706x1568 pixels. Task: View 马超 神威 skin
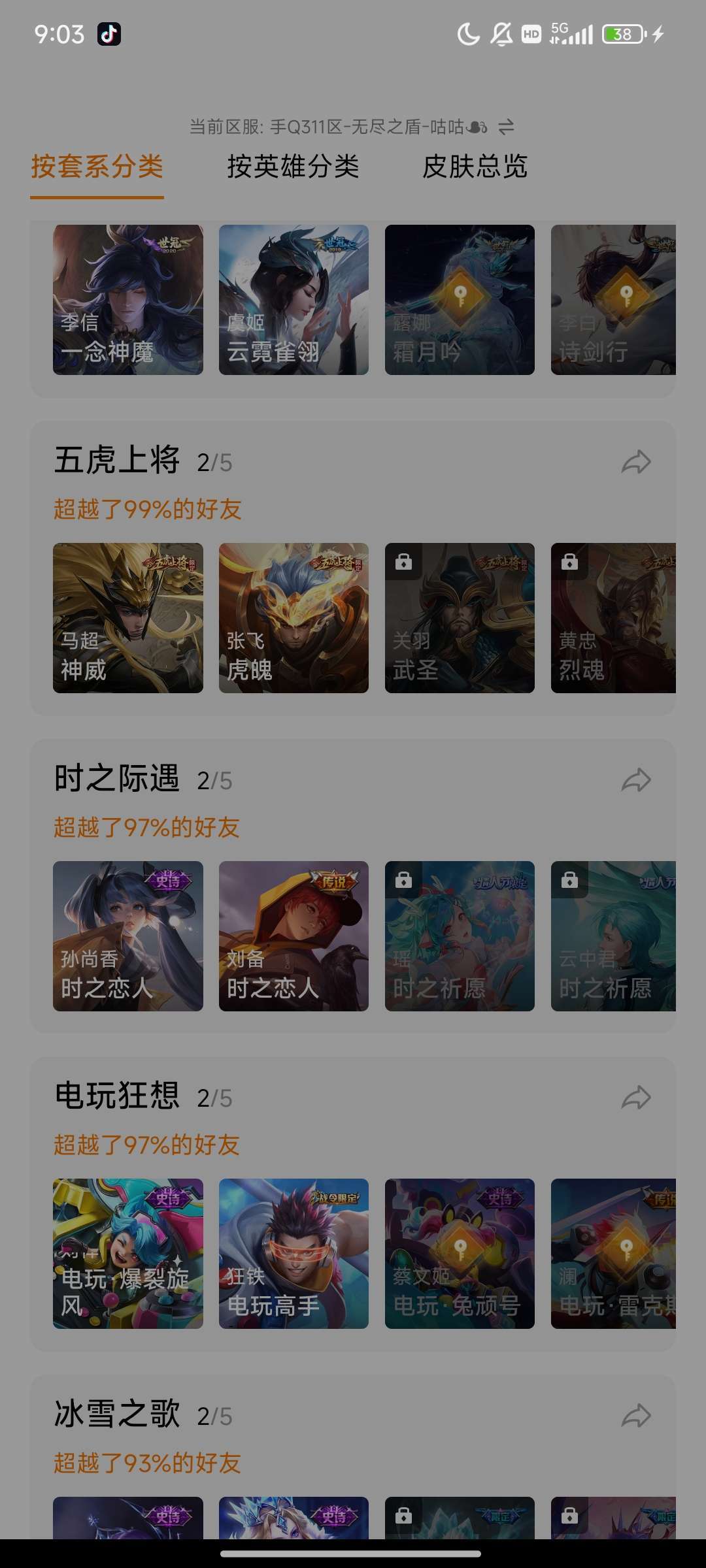click(128, 618)
